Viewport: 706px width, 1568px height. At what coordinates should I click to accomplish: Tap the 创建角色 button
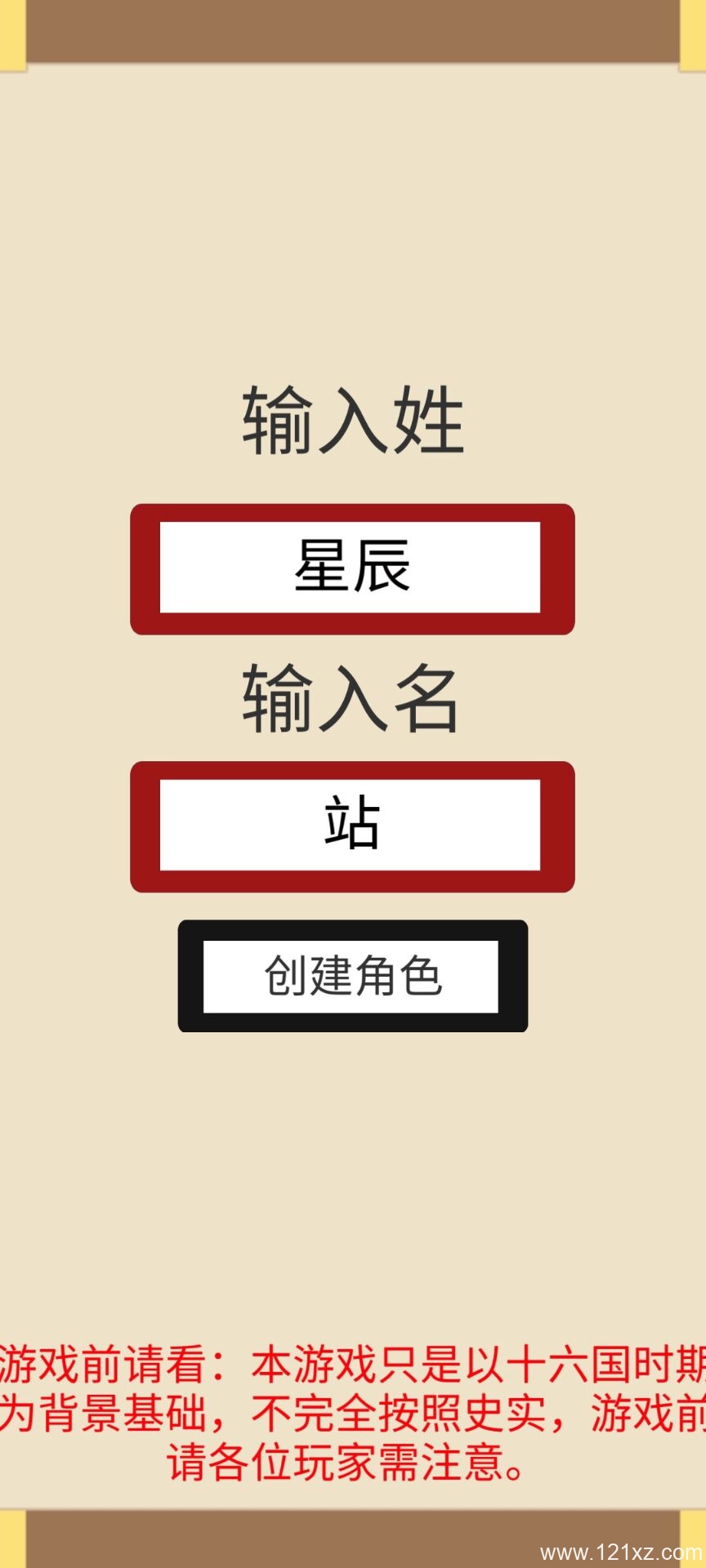[x=352, y=976]
